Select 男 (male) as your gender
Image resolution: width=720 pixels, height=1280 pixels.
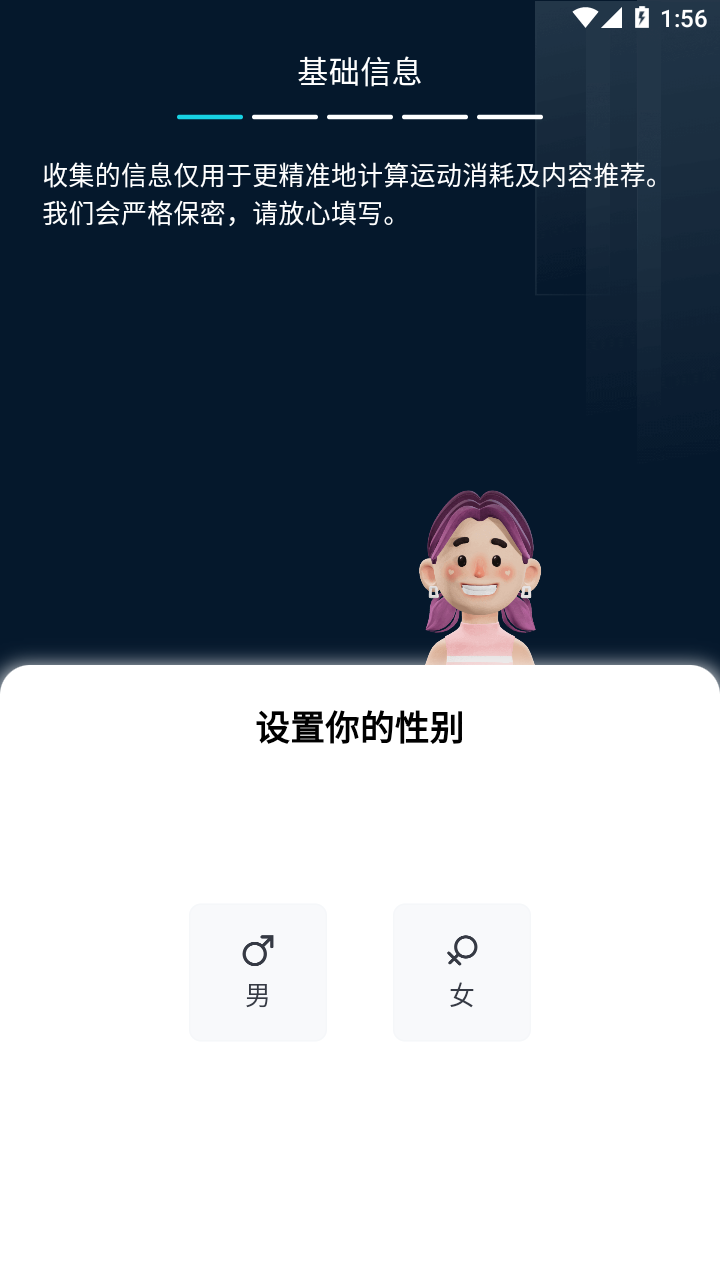(258, 972)
